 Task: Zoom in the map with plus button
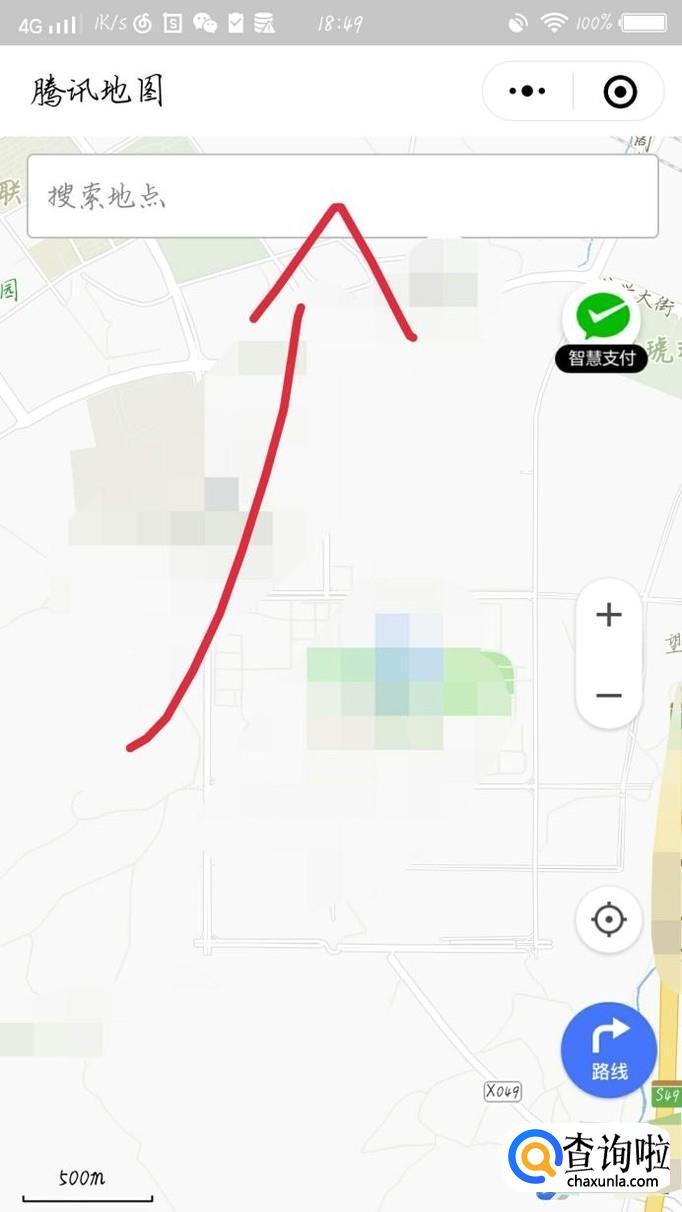click(x=609, y=615)
